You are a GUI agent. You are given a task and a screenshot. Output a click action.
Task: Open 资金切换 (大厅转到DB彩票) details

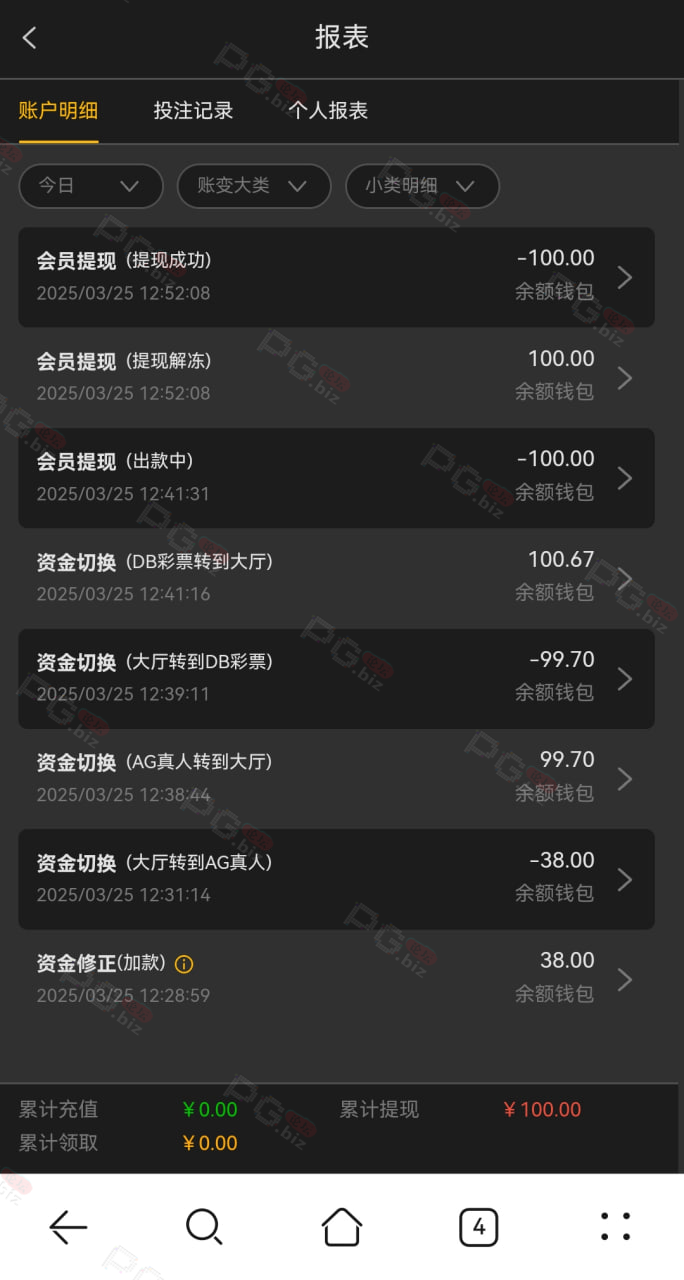(336, 678)
